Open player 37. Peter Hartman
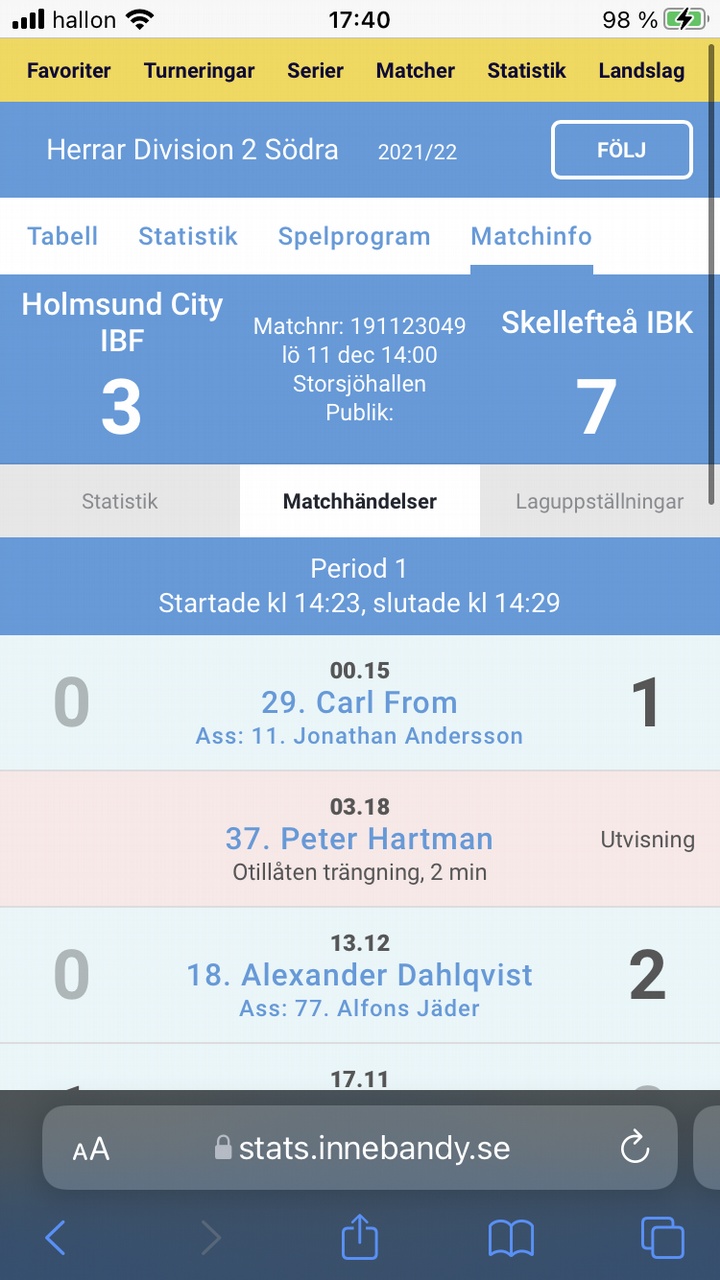Image resolution: width=720 pixels, height=1280 pixels. pyautogui.click(x=360, y=839)
